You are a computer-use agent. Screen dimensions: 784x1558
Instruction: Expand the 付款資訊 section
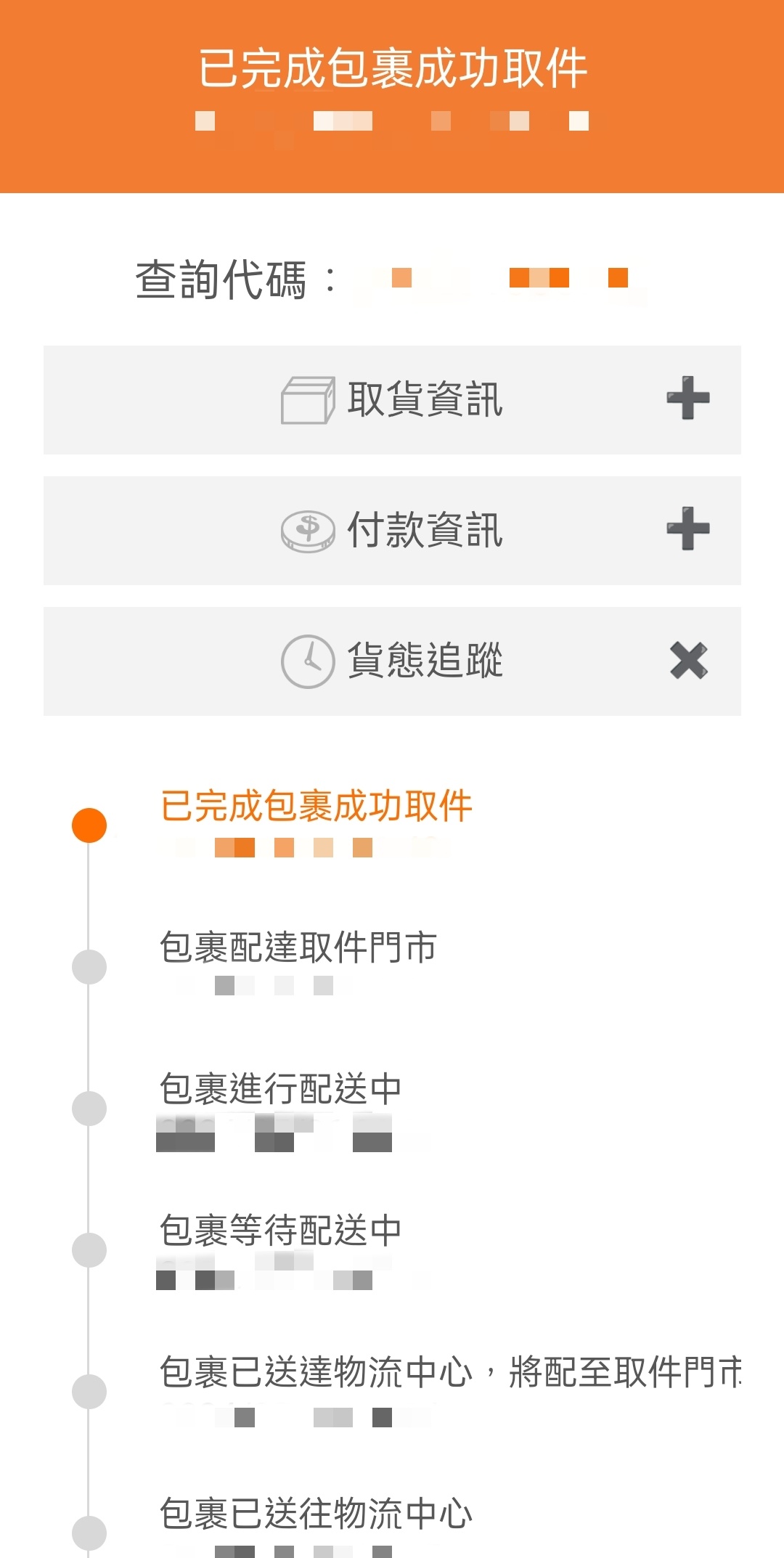(392, 531)
